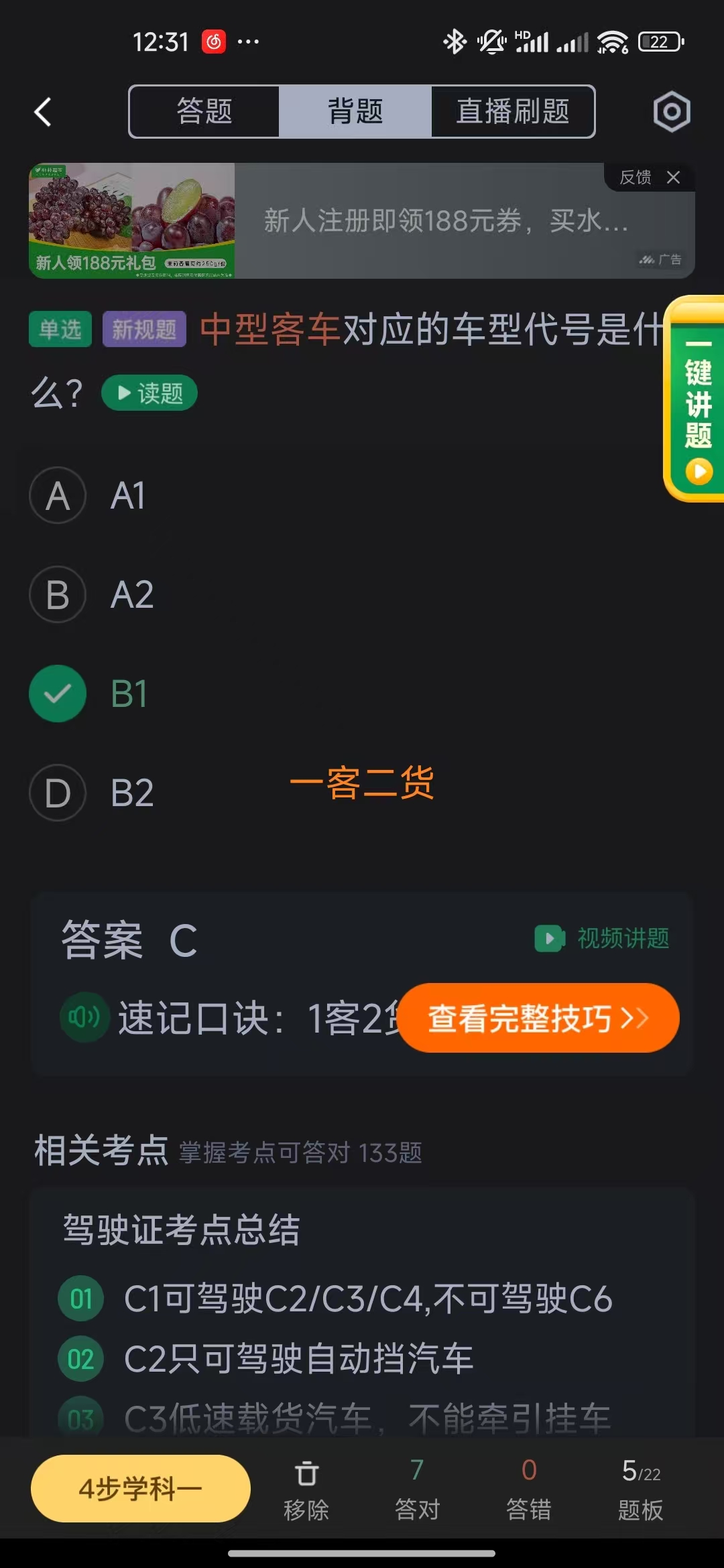
Task: Open 视频讲题 video explanation
Action: tap(601, 938)
